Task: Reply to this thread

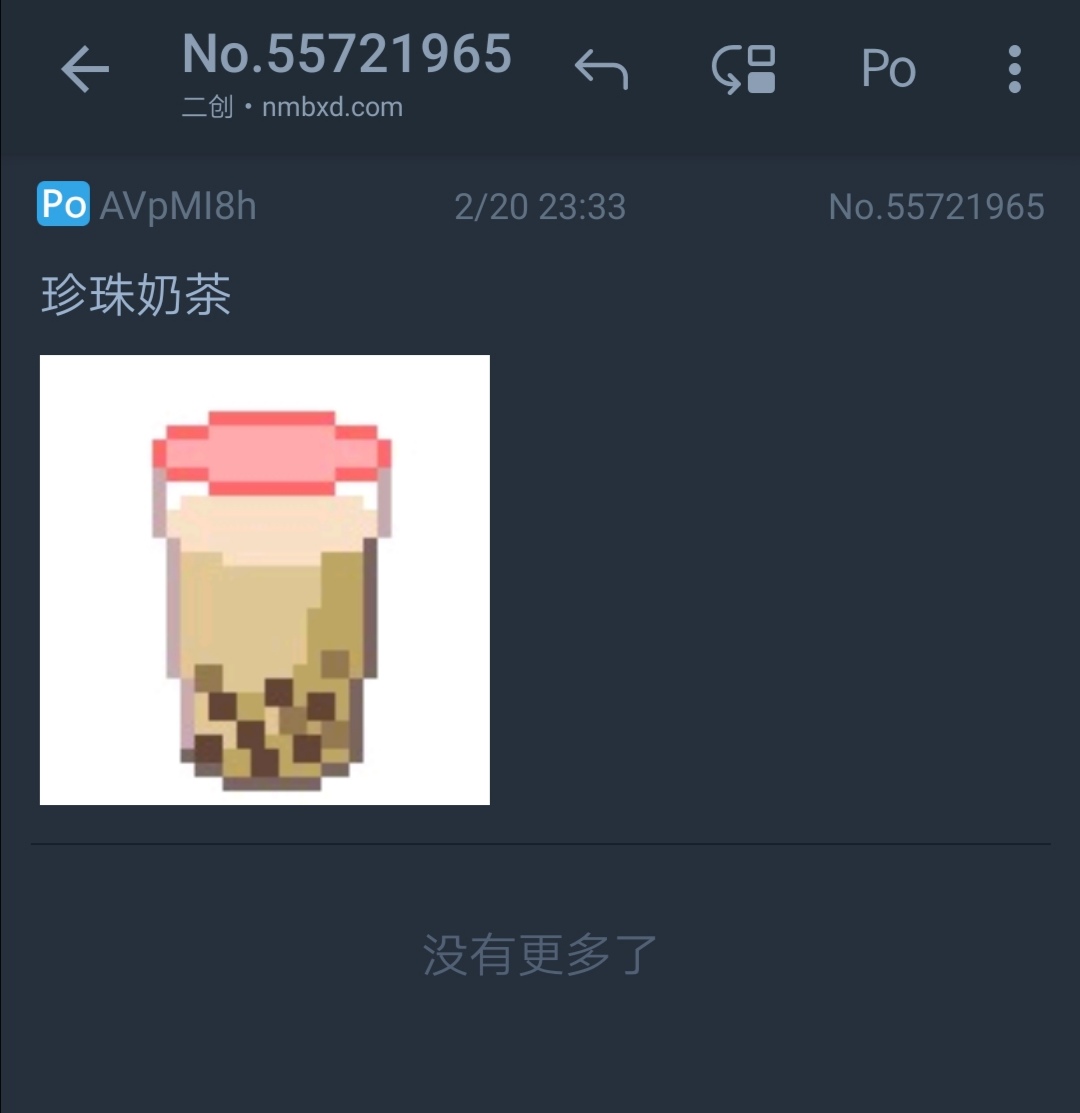Action: tap(601, 70)
